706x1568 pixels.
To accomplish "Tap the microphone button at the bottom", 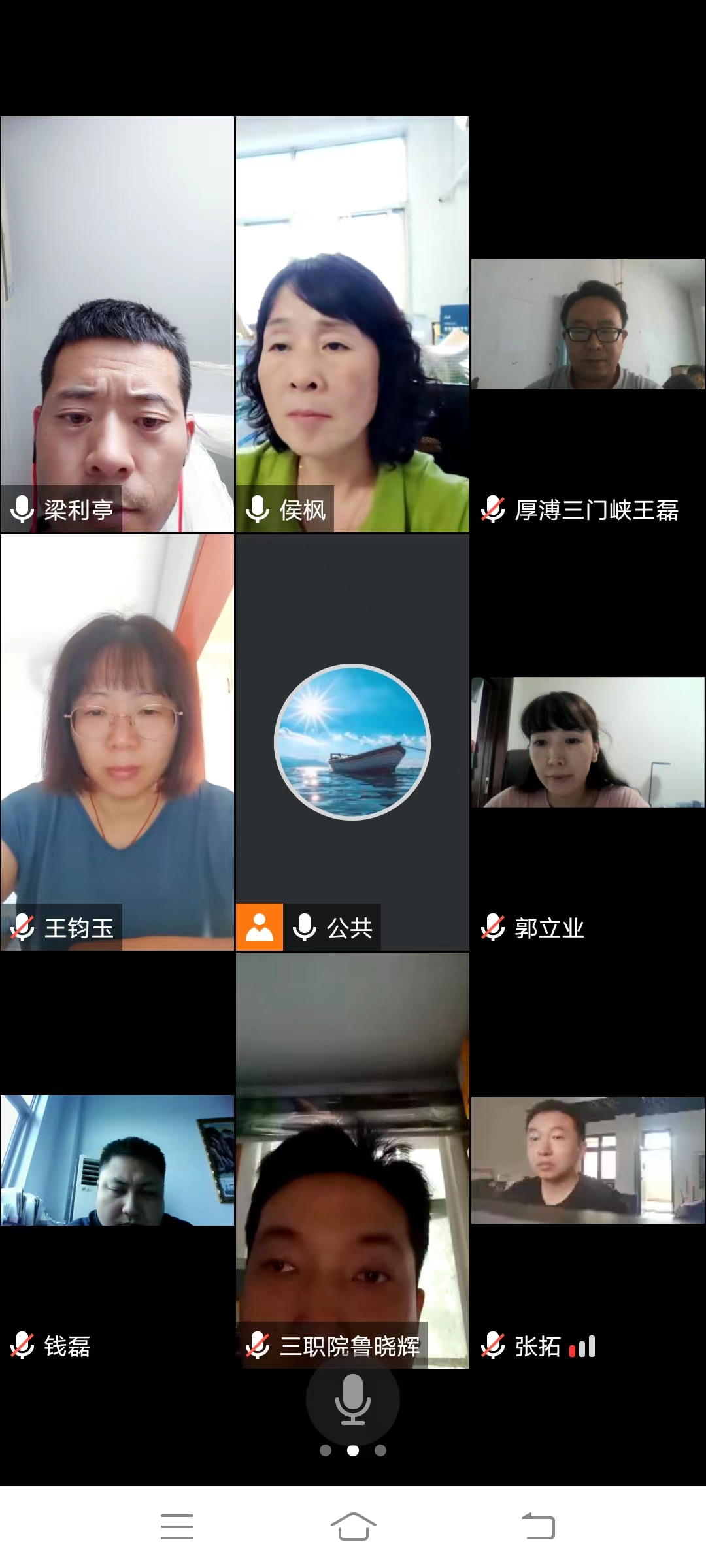I will coord(353,1399).
